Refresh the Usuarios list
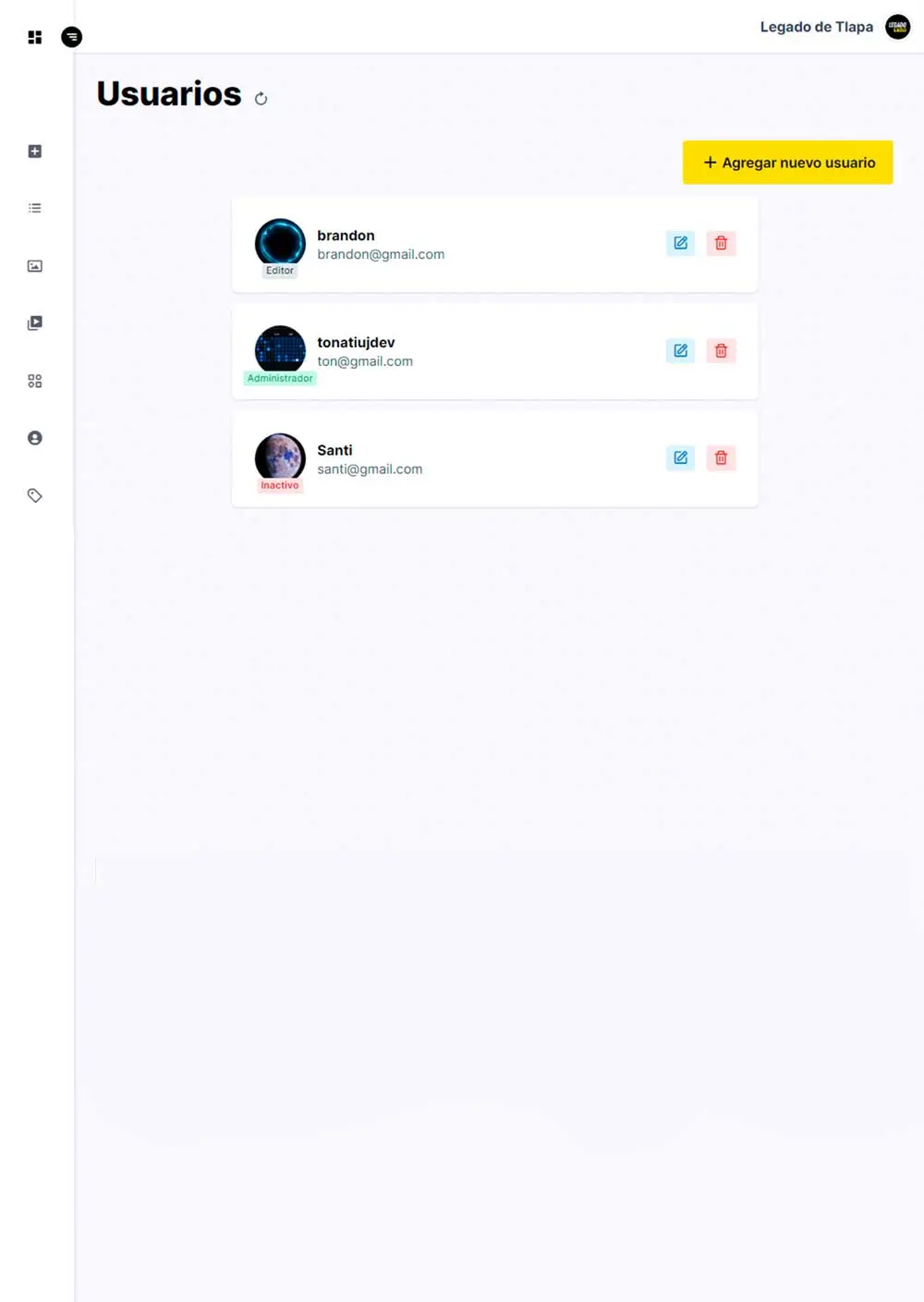 pos(261,99)
